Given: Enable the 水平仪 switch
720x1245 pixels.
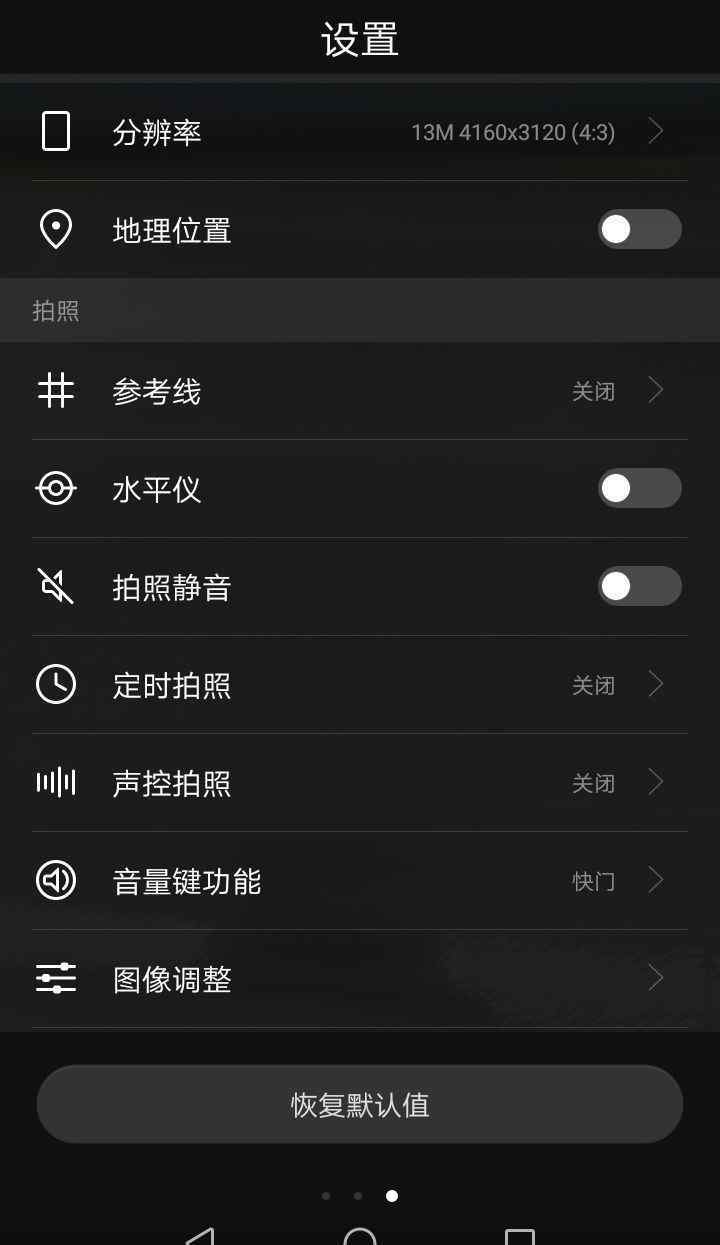Looking at the screenshot, I should click(639, 489).
